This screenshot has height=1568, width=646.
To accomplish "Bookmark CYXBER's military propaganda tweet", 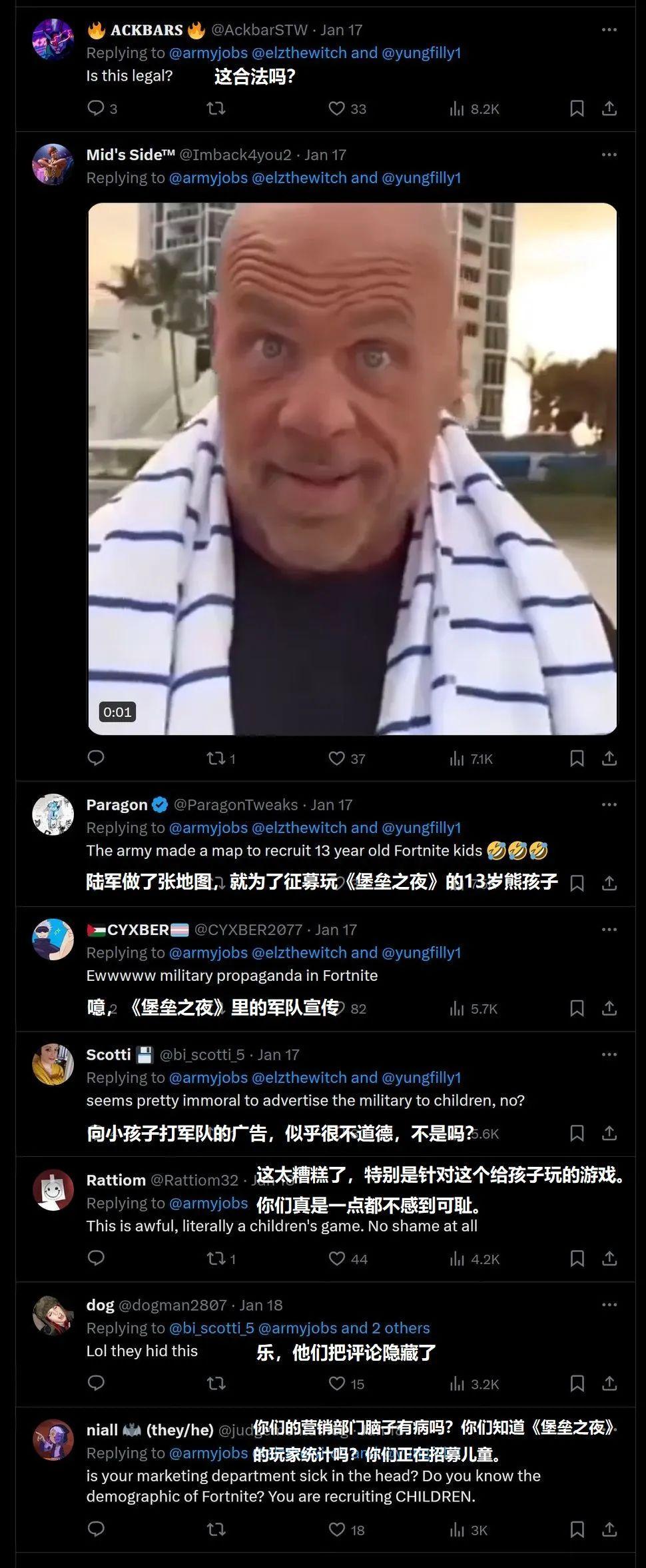I will (577, 1008).
